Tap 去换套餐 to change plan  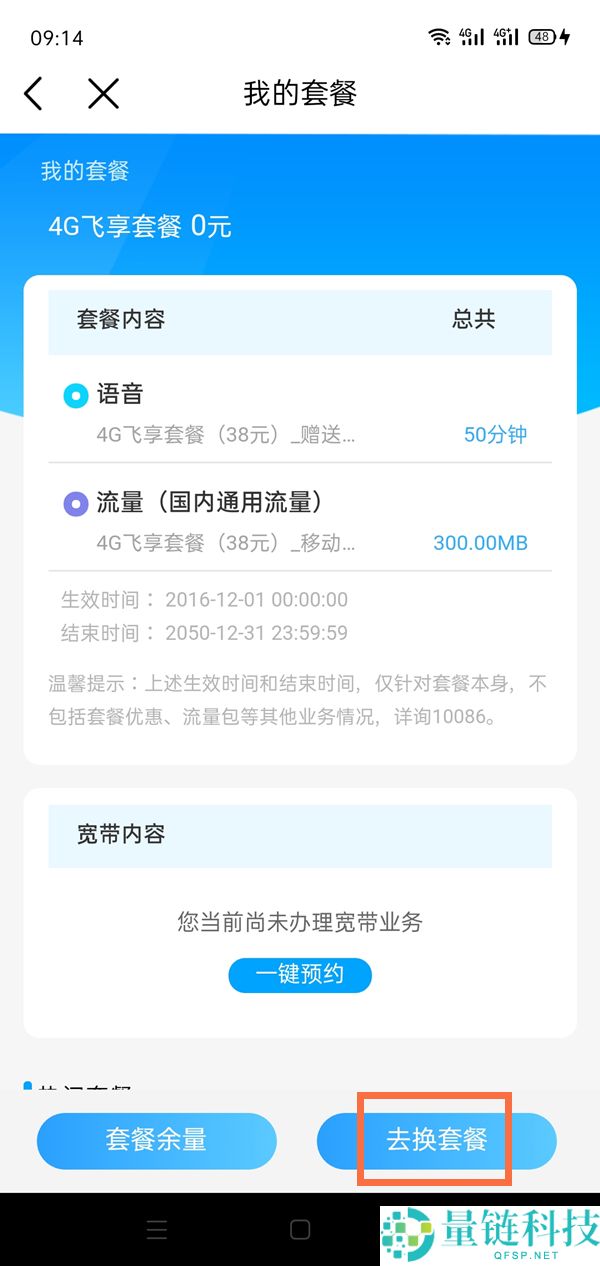coord(436,1140)
